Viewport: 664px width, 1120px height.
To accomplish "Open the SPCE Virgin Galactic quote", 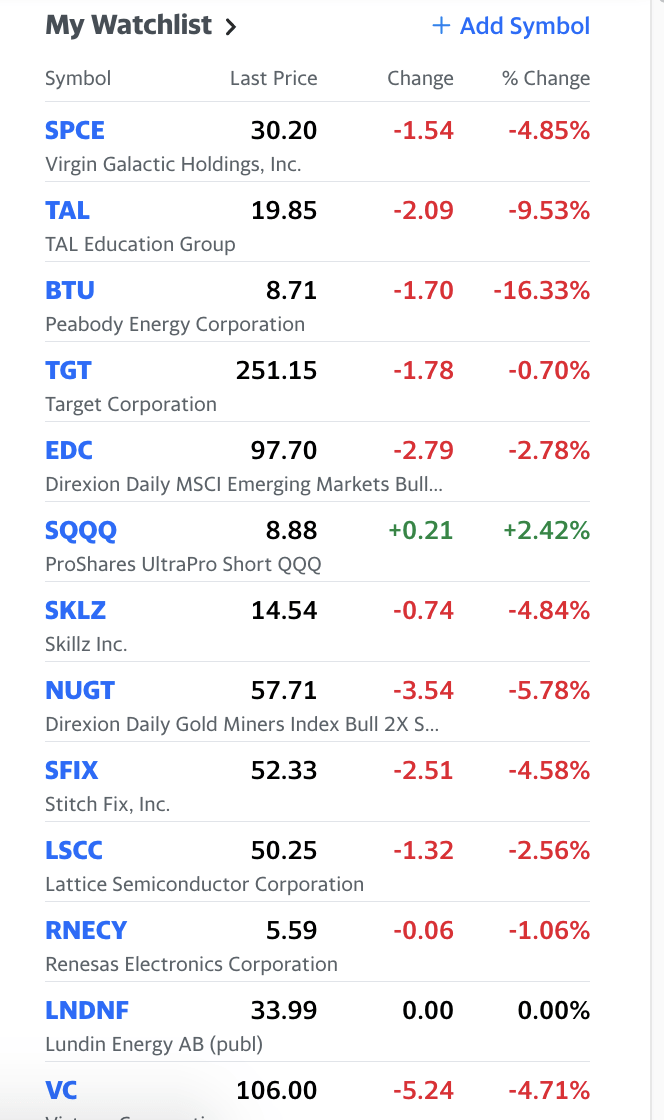I will point(75,130).
